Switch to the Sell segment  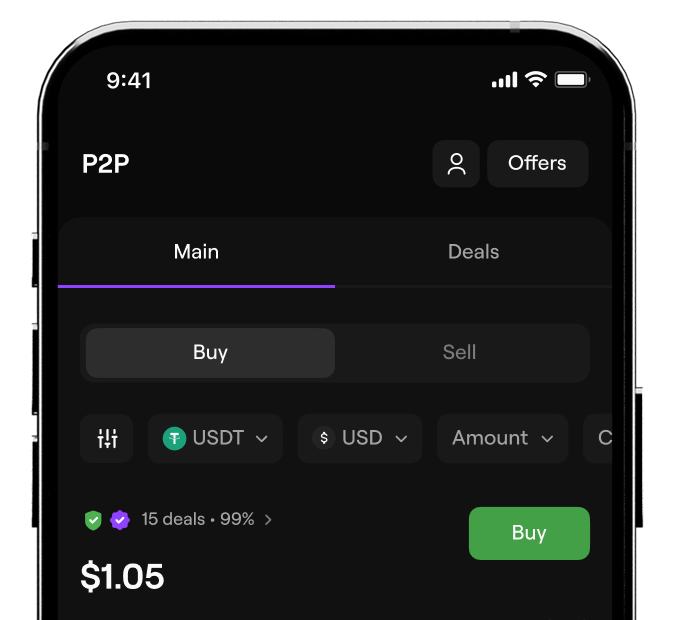tap(459, 352)
